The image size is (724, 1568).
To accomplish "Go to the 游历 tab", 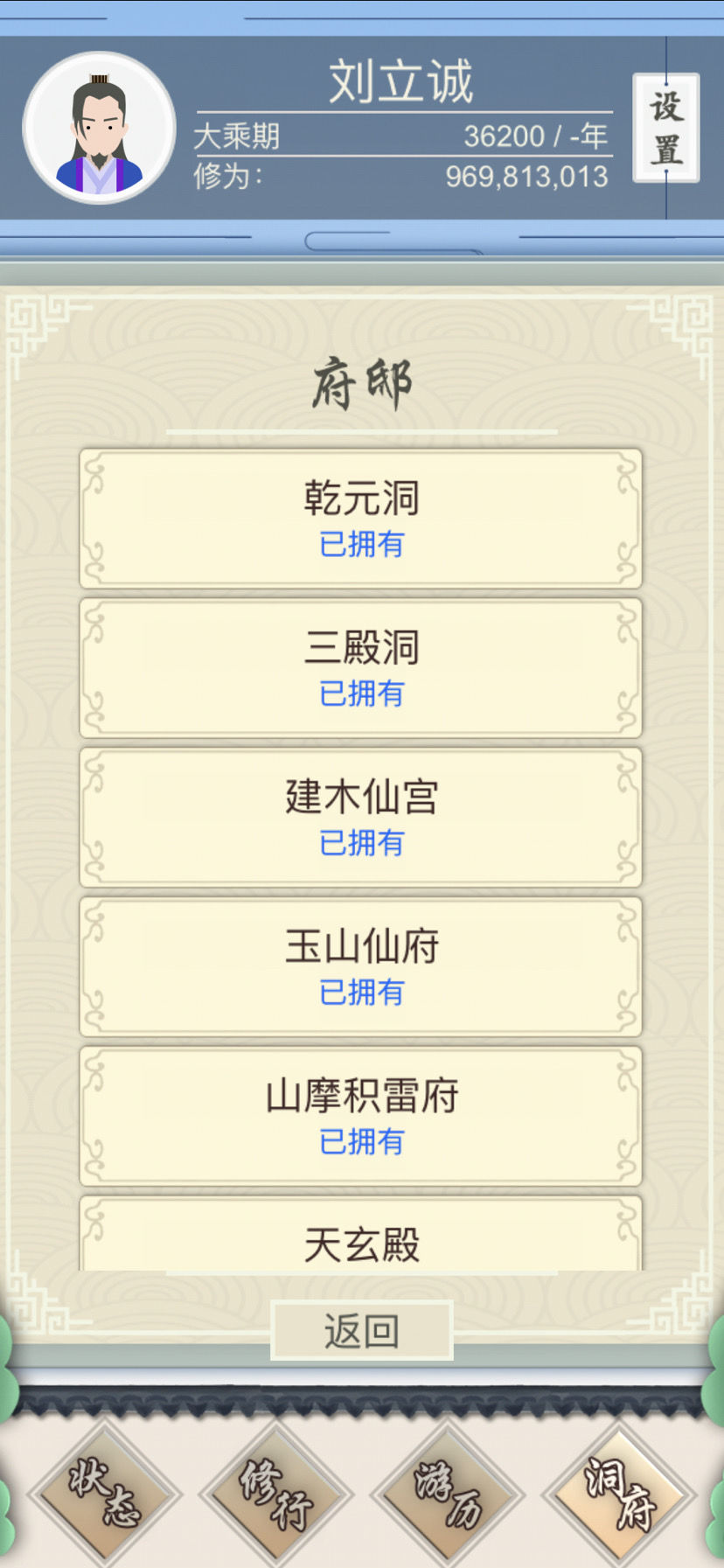I will pos(447,1492).
